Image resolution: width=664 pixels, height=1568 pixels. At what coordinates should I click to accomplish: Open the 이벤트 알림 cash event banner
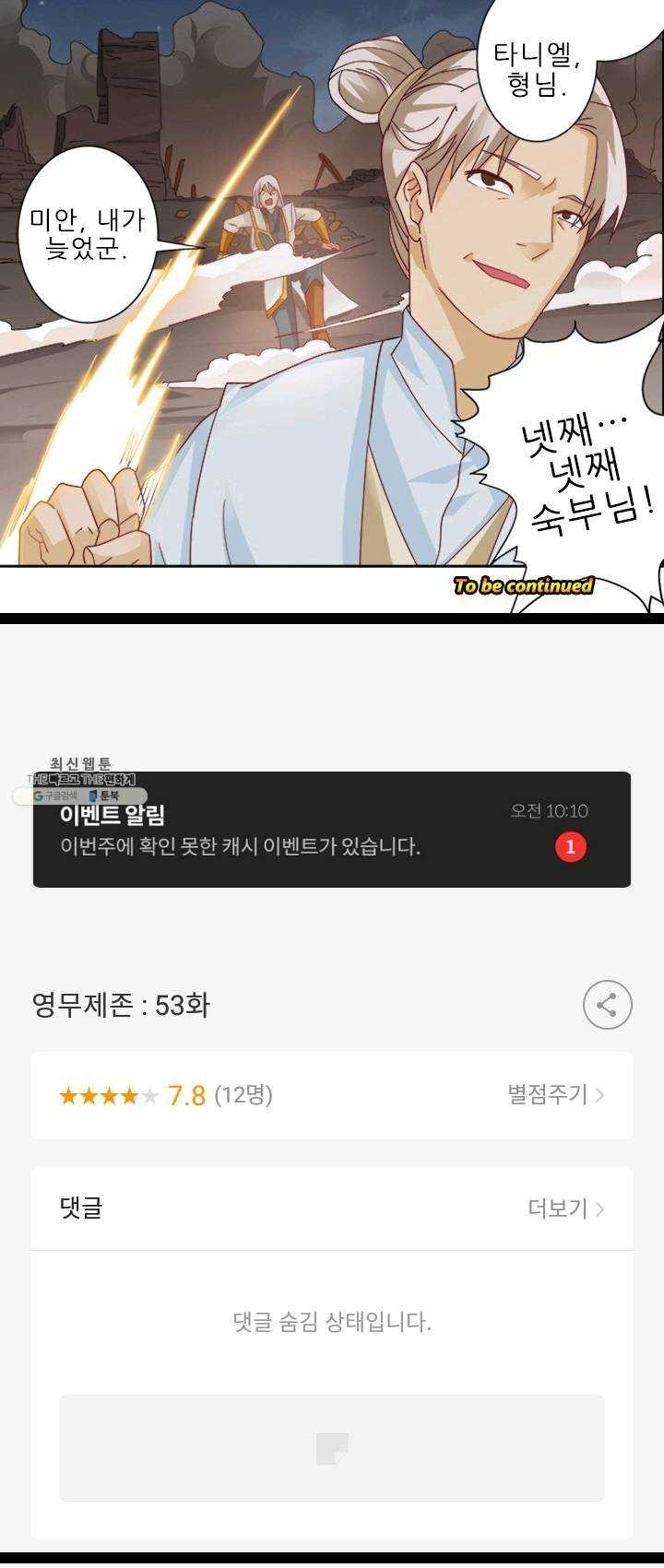tap(331, 830)
